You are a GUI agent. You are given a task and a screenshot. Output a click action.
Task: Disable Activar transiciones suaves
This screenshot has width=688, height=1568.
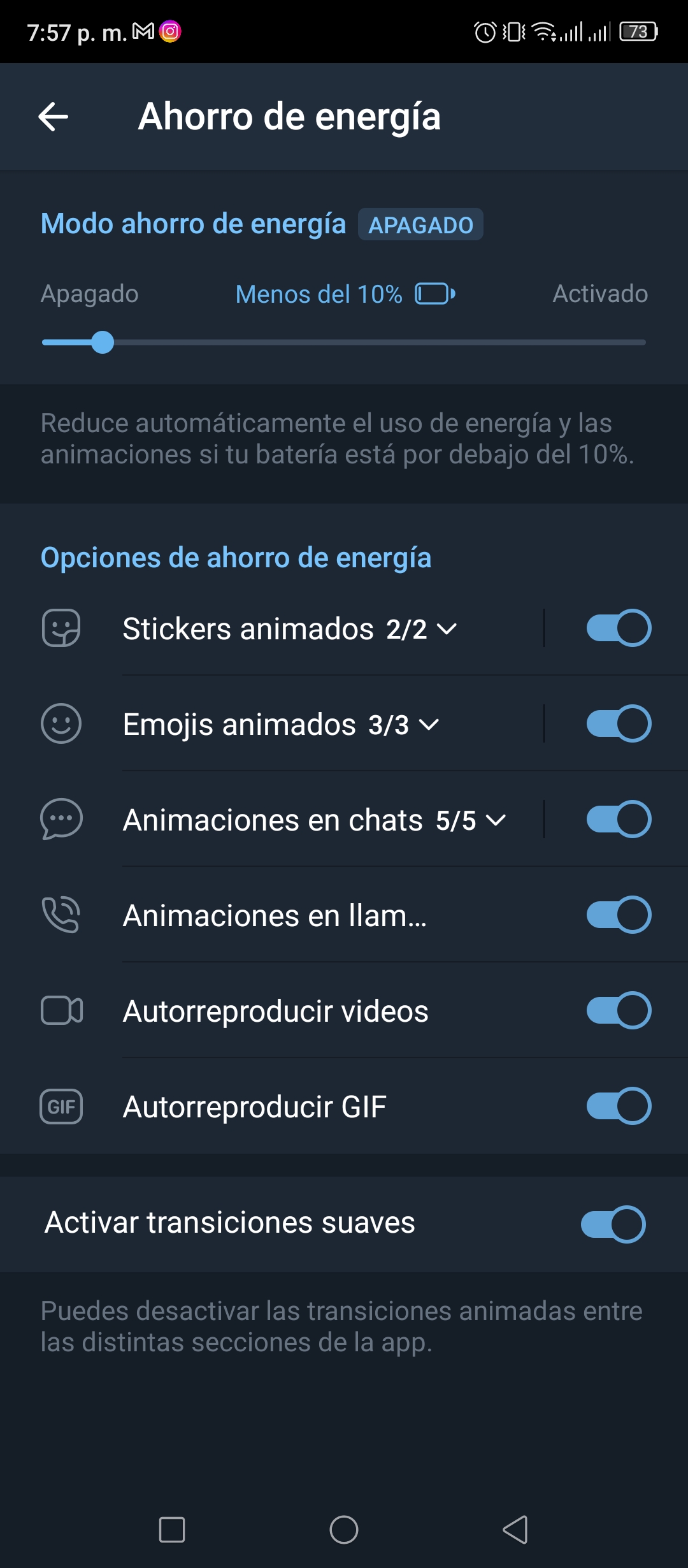(x=613, y=1224)
